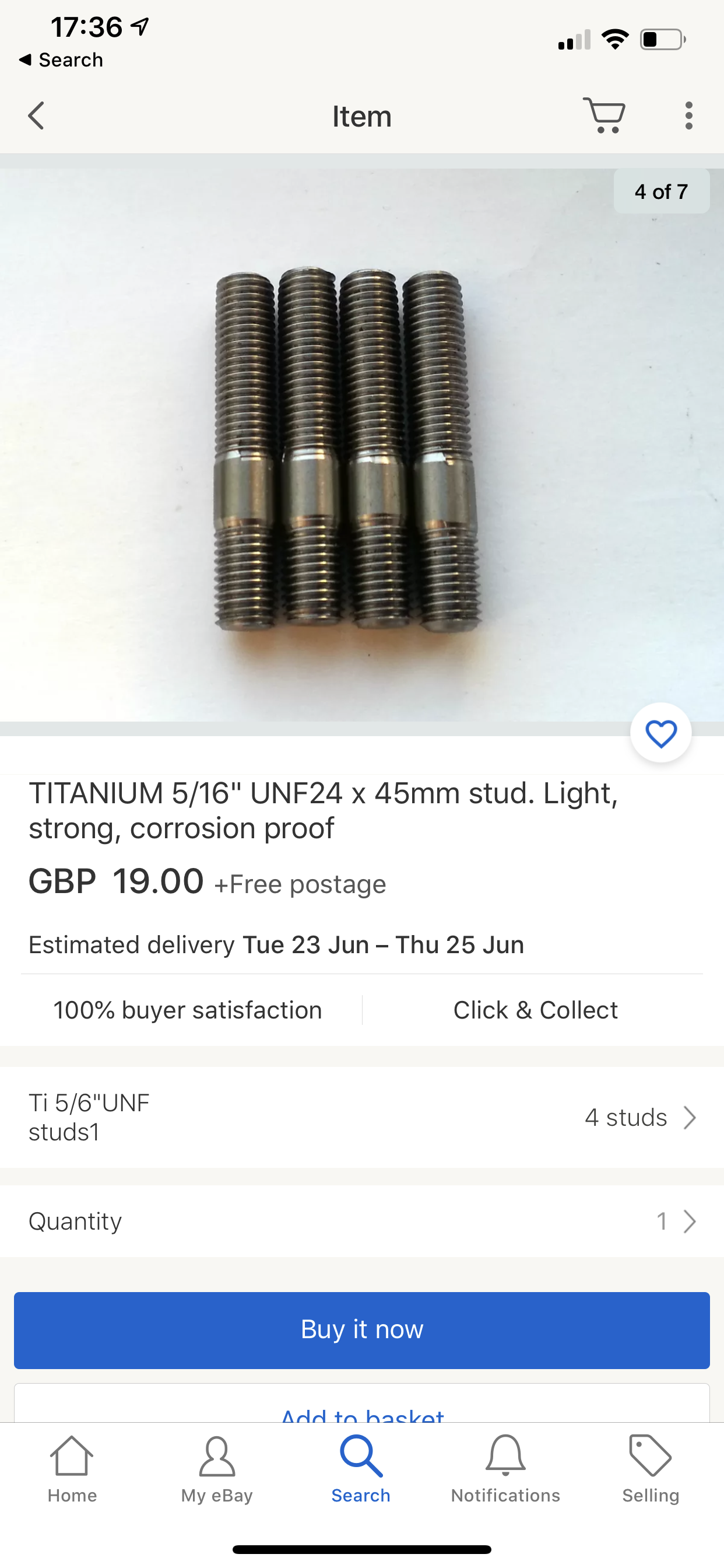Tap Buy it now
Screen dimensions: 724x1568
[361, 1329]
